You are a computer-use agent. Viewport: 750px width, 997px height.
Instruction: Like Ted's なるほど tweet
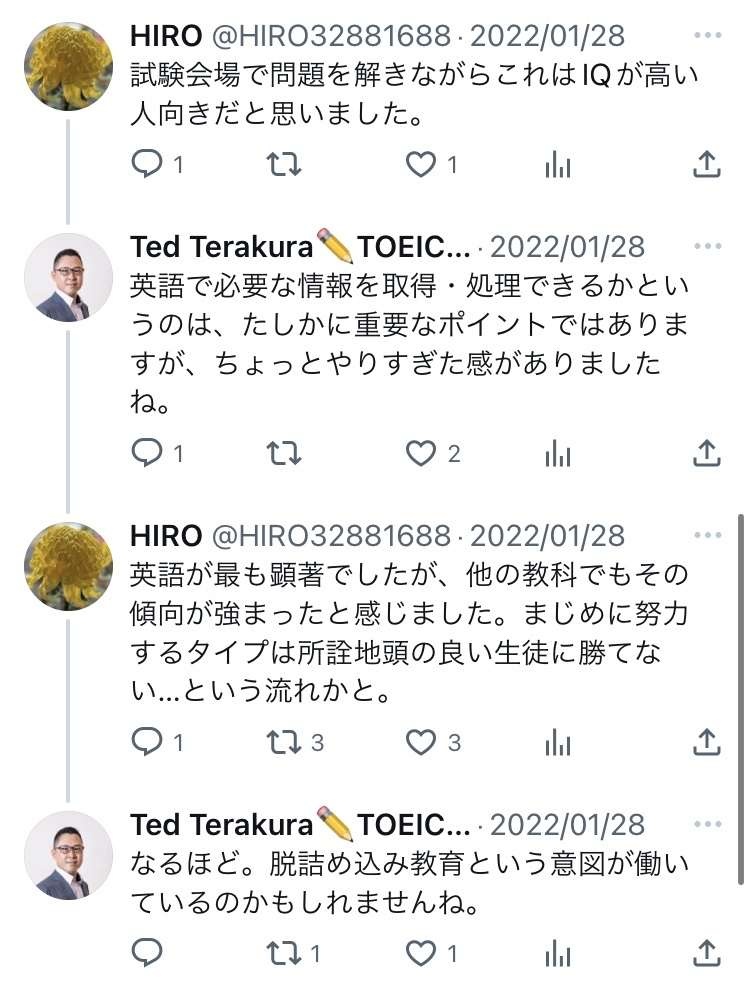(421, 953)
